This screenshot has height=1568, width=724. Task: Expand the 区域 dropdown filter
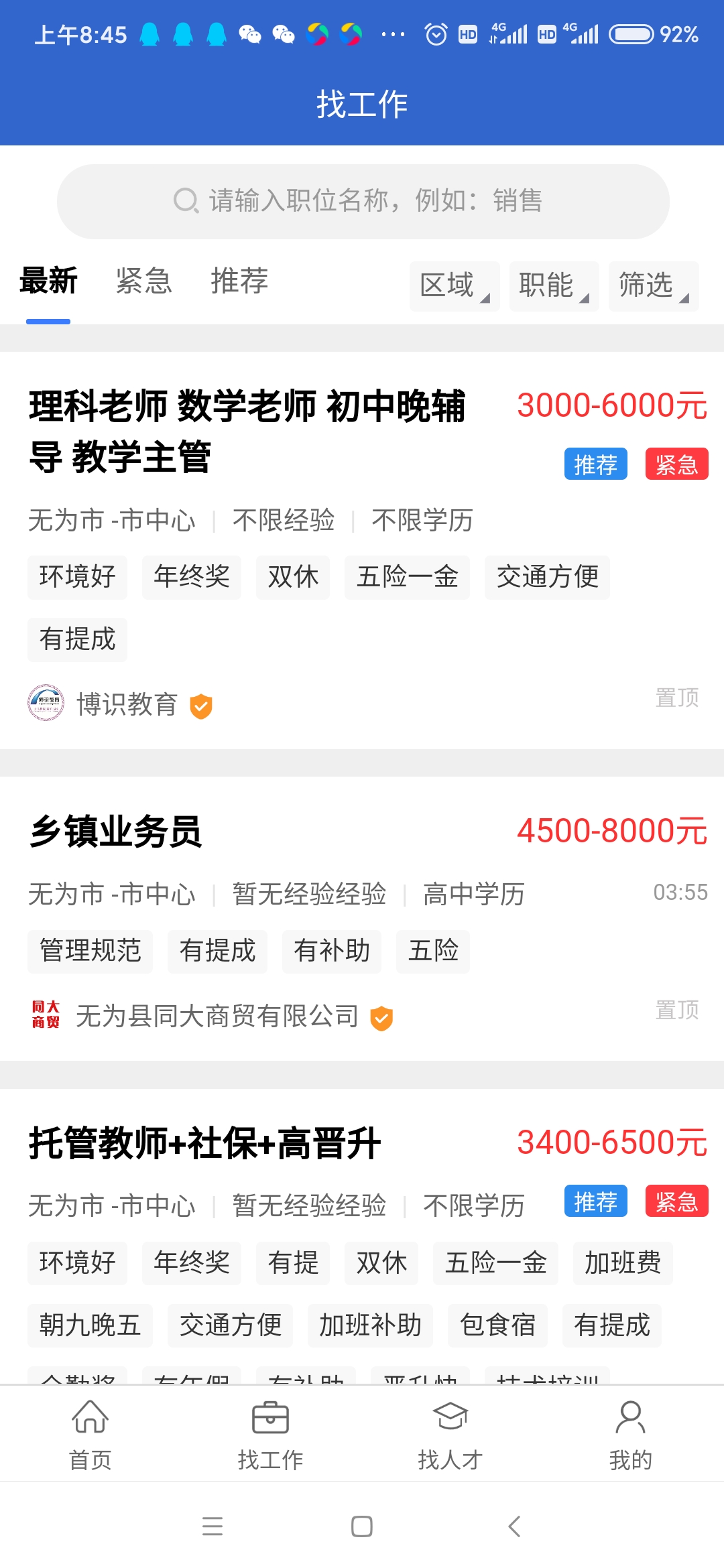[455, 286]
